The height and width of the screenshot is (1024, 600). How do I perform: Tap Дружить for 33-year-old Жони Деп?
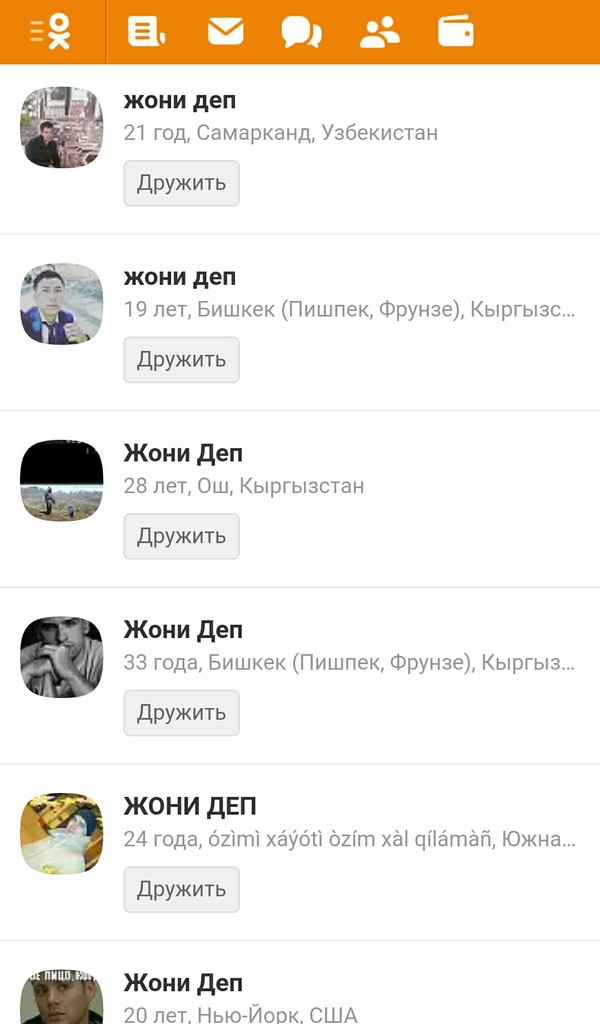181,713
